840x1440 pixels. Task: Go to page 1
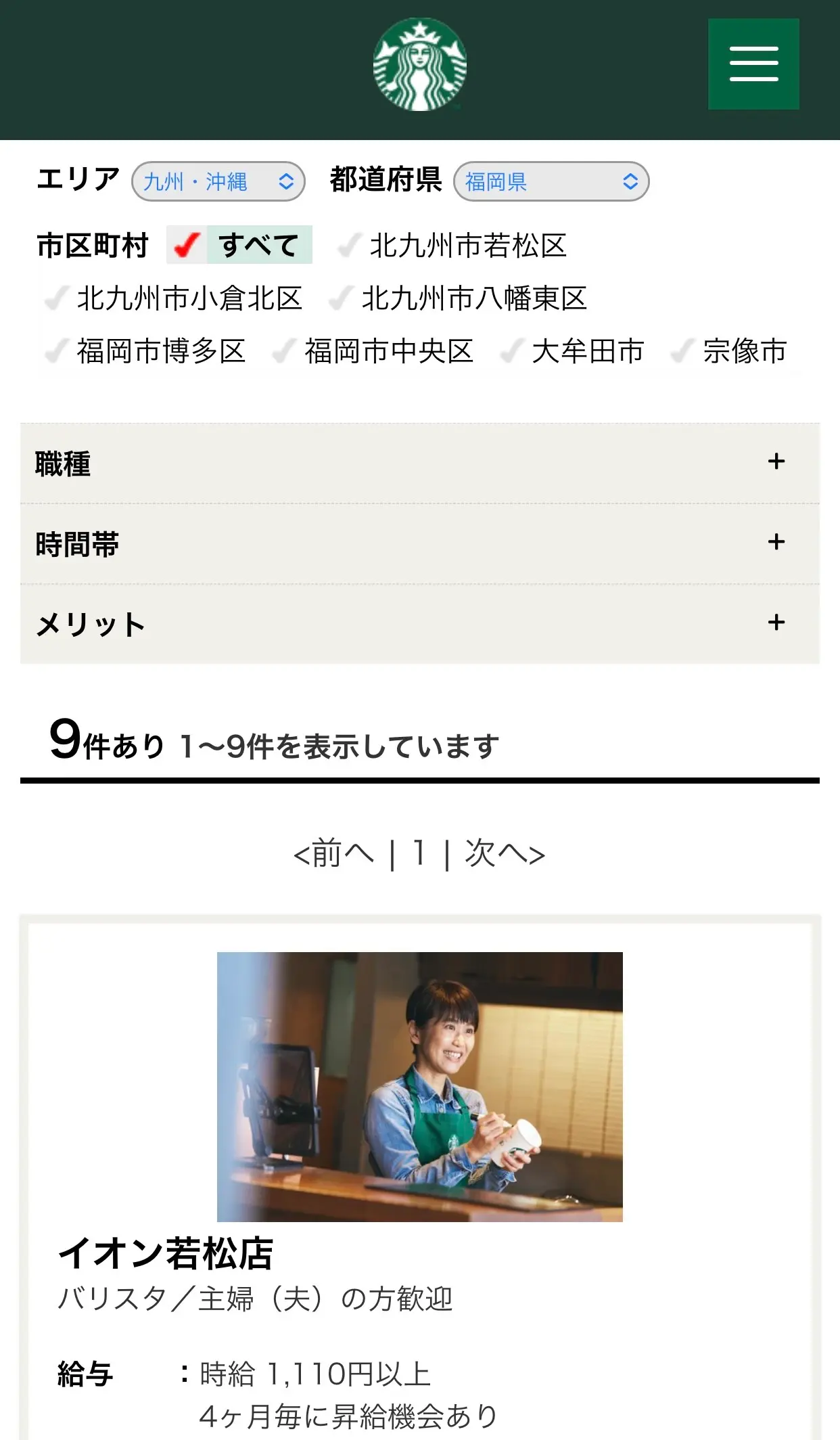(x=419, y=853)
